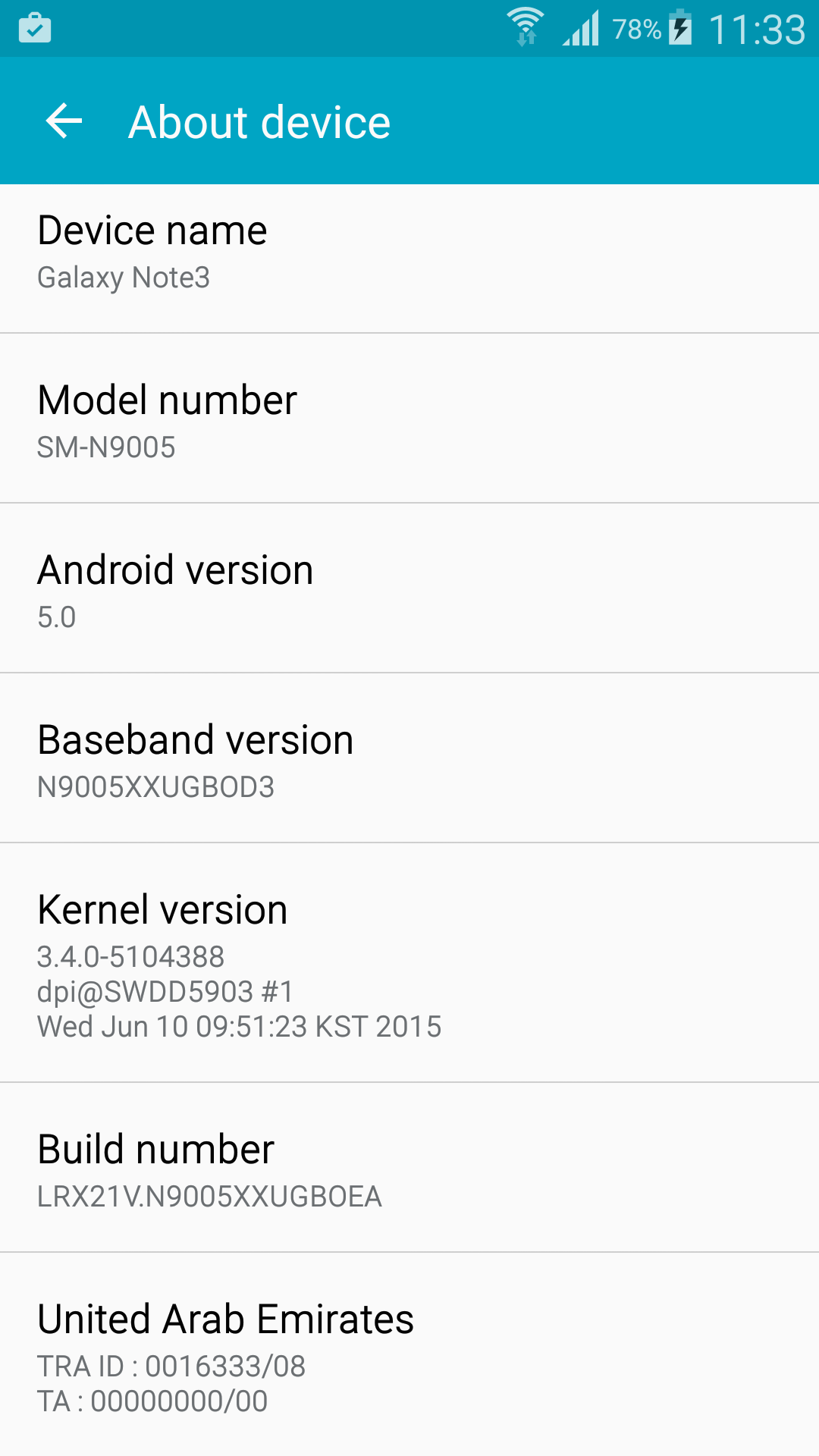Tap the Build number row
The image size is (819, 1456).
(x=409, y=1167)
